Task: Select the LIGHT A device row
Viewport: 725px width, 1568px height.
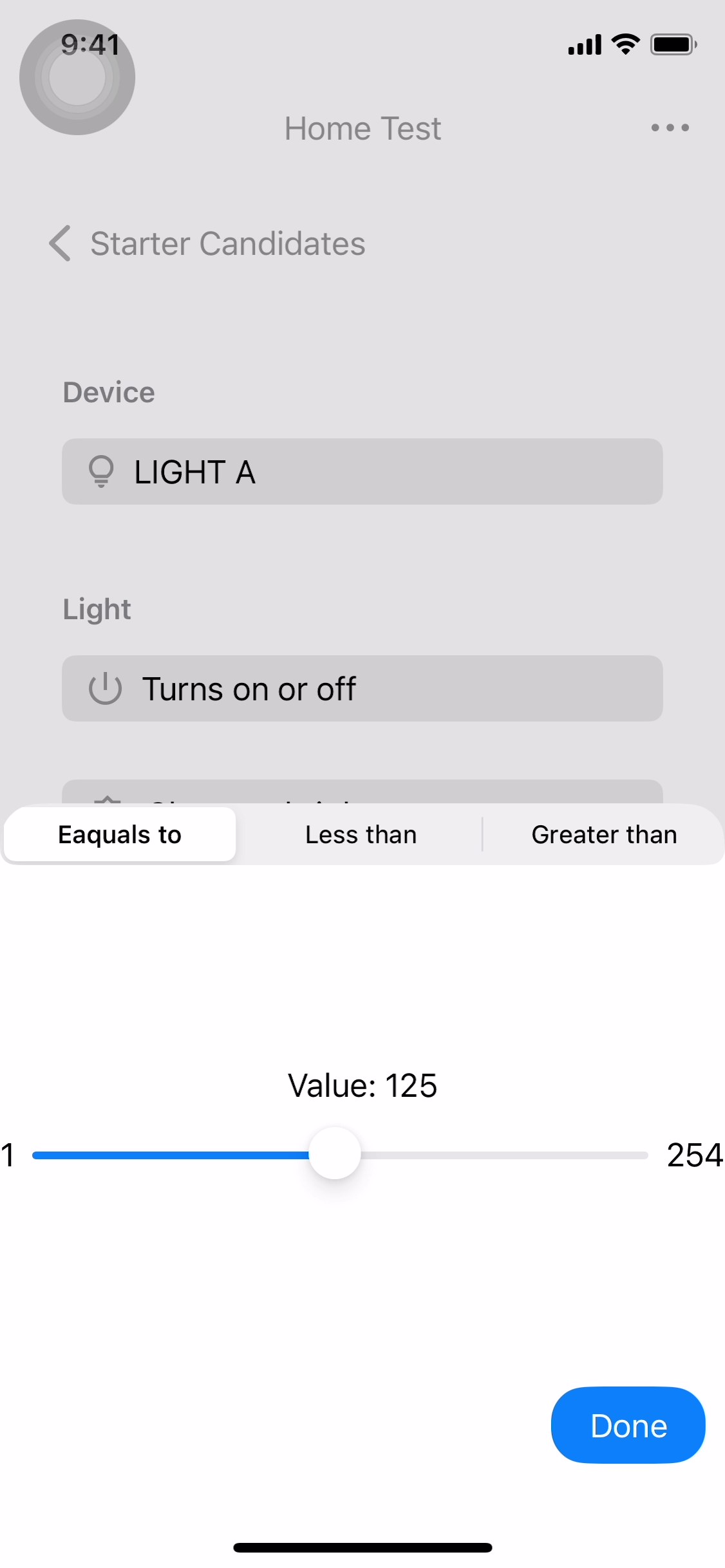Action: pos(362,472)
